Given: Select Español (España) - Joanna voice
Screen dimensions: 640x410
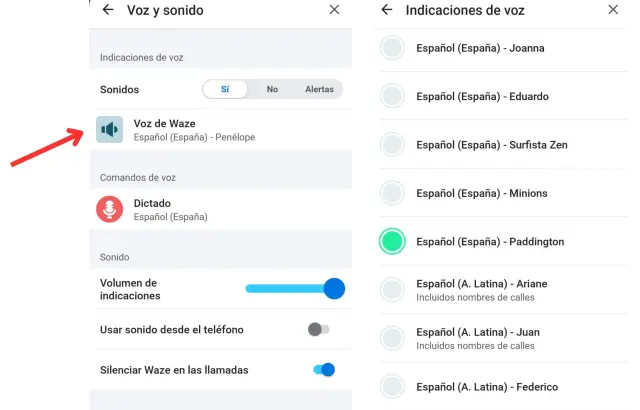Looking at the screenshot, I should (x=393, y=48).
